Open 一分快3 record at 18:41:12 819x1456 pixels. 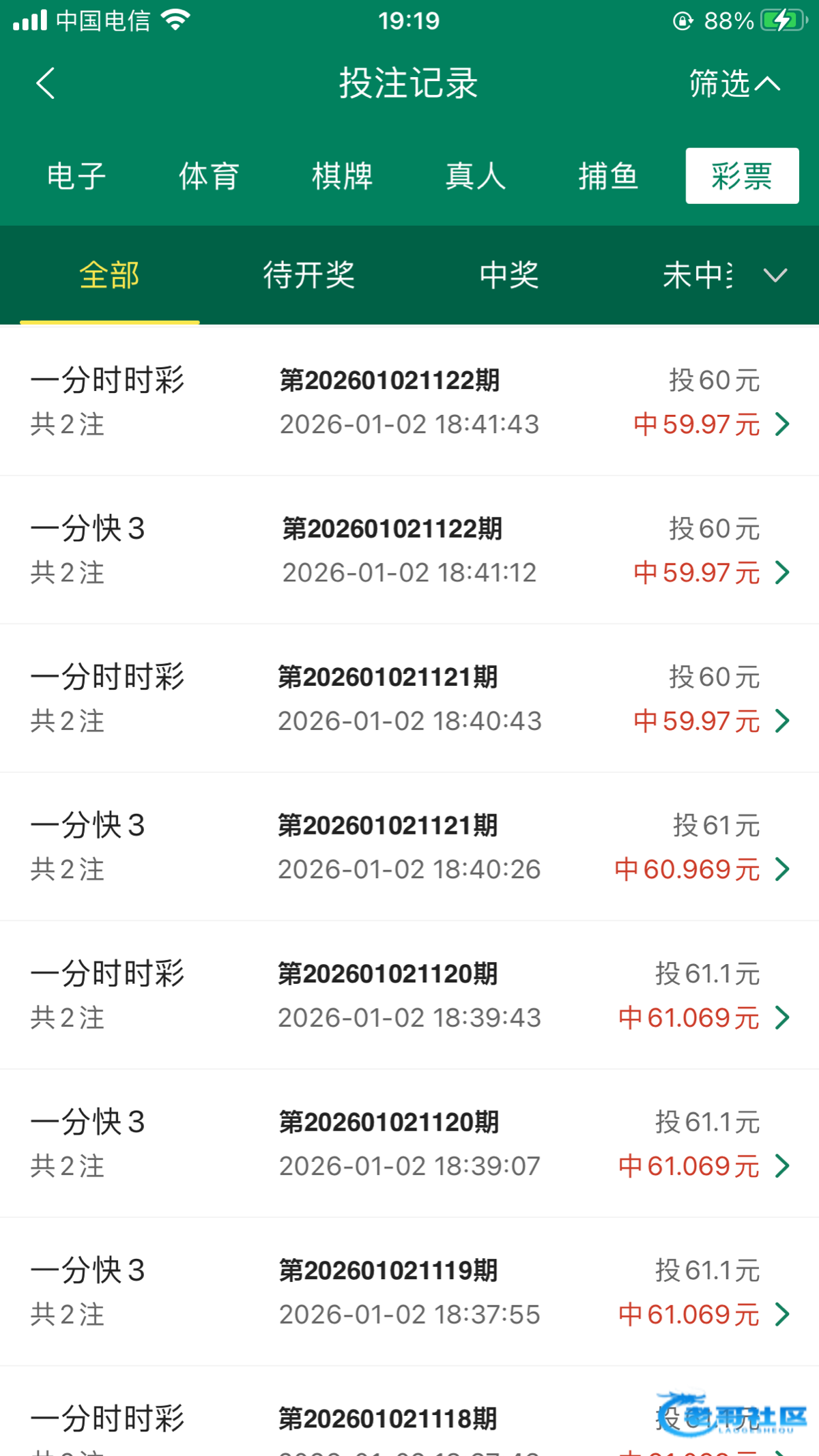coord(409,550)
